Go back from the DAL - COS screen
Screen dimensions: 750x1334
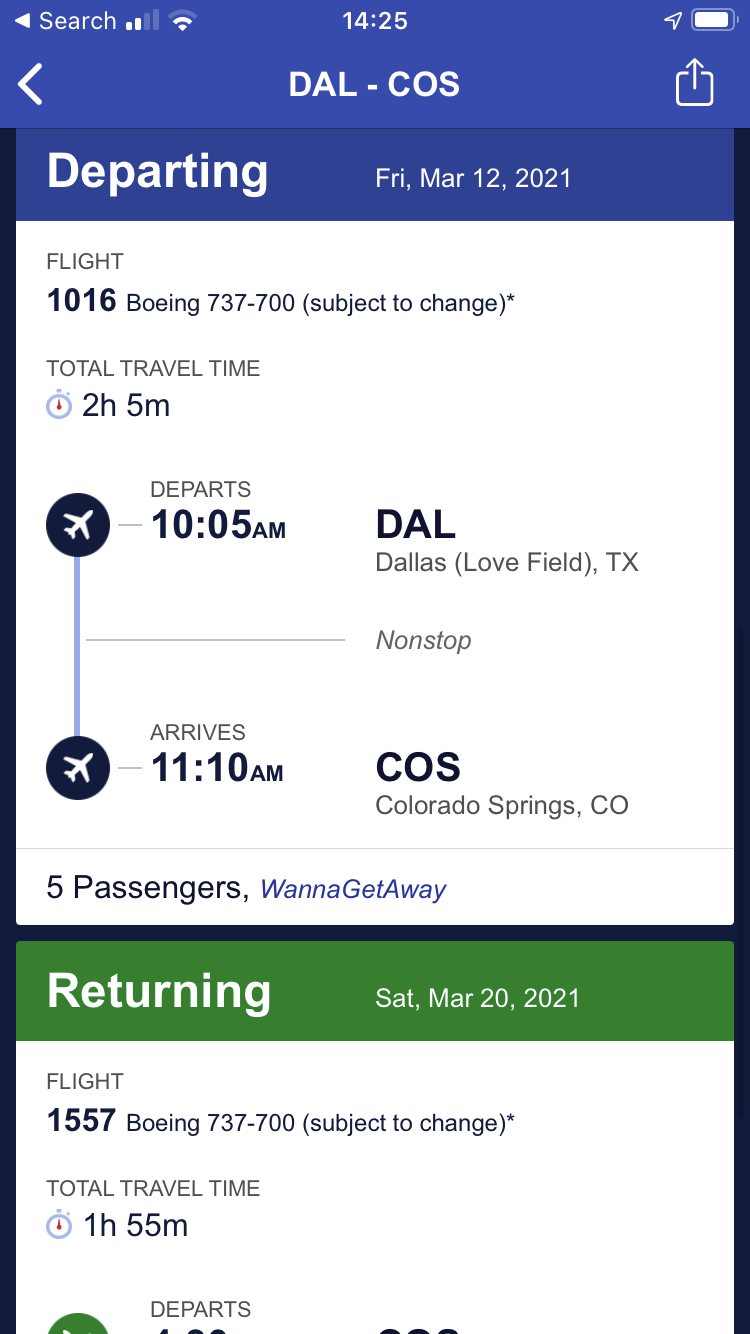click(x=32, y=84)
